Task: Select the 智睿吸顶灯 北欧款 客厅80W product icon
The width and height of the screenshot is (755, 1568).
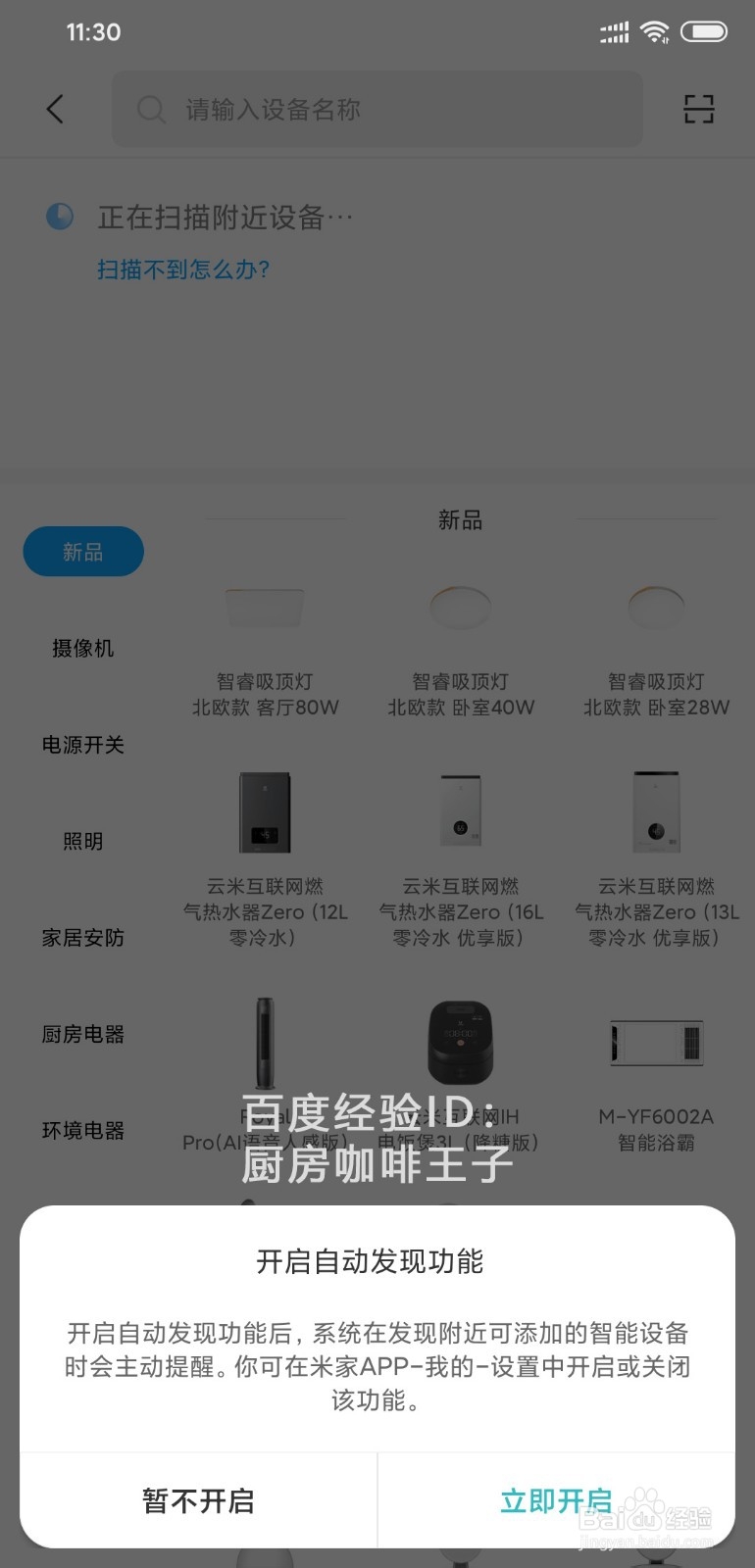Action: pos(265,608)
